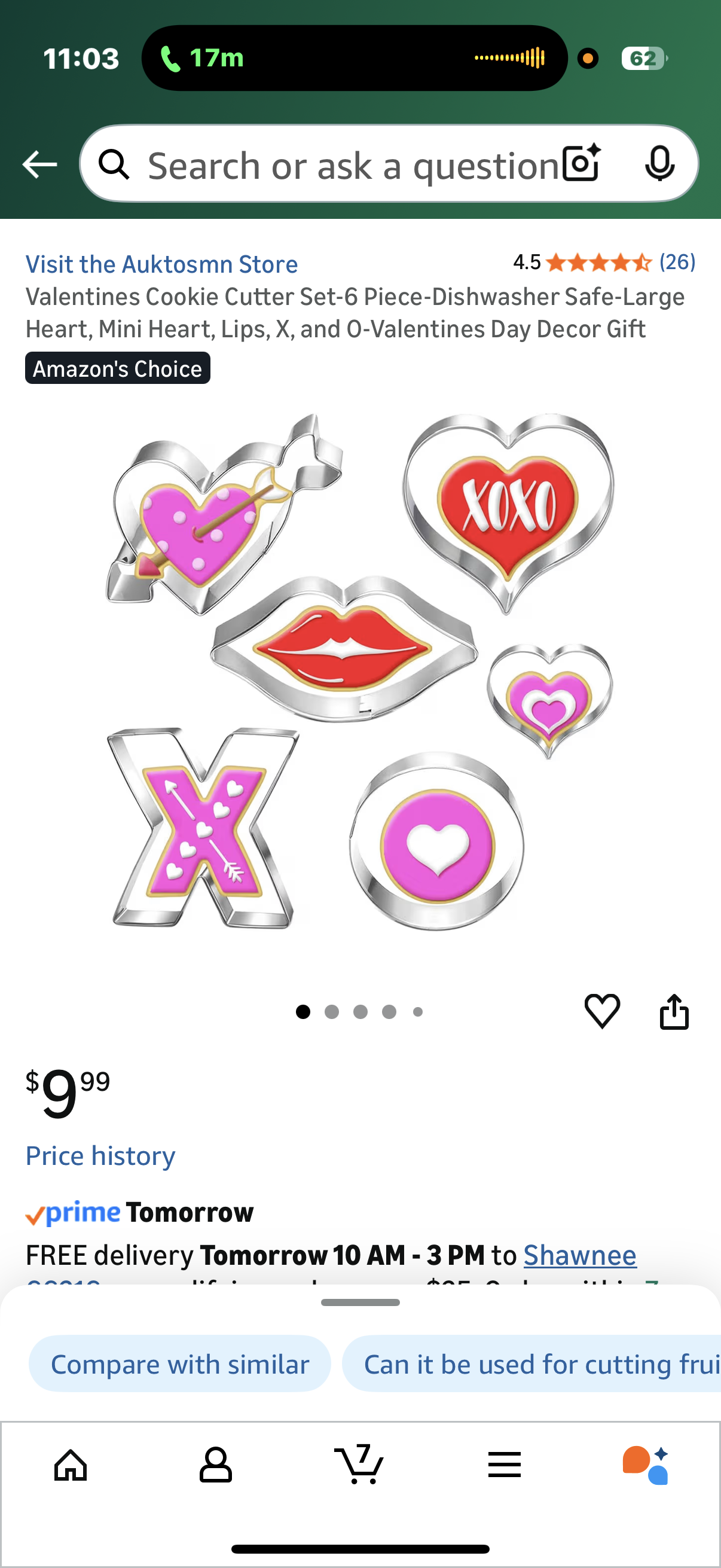Screen dimensions: 721x1568
Task: Open the hamburger menu tab
Action: tap(504, 1464)
